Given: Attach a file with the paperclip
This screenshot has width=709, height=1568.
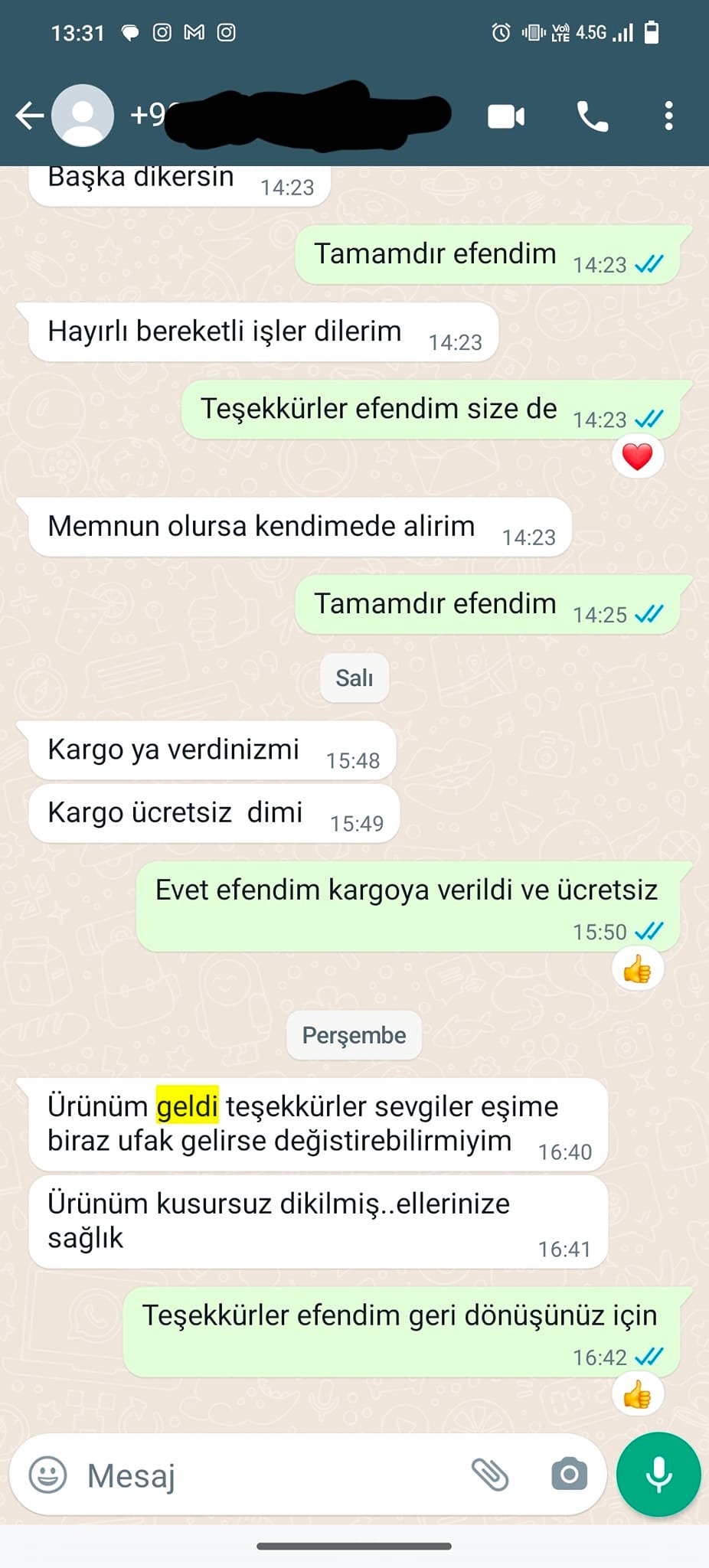Looking at the screenshot, I should 490,1474.
